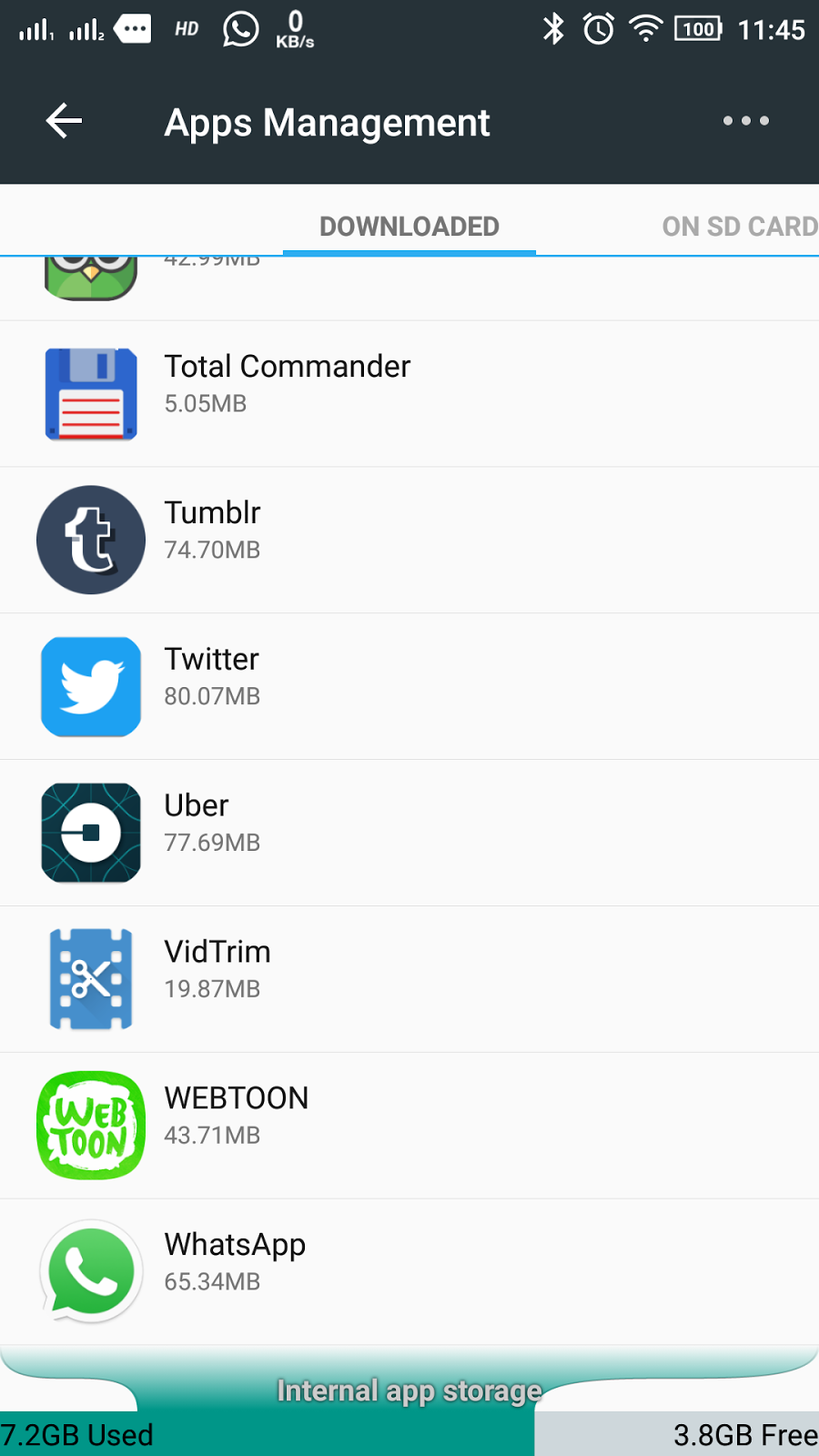Tap the WhatsApp row
The image size is (819, 1456).
point(409,1272)
